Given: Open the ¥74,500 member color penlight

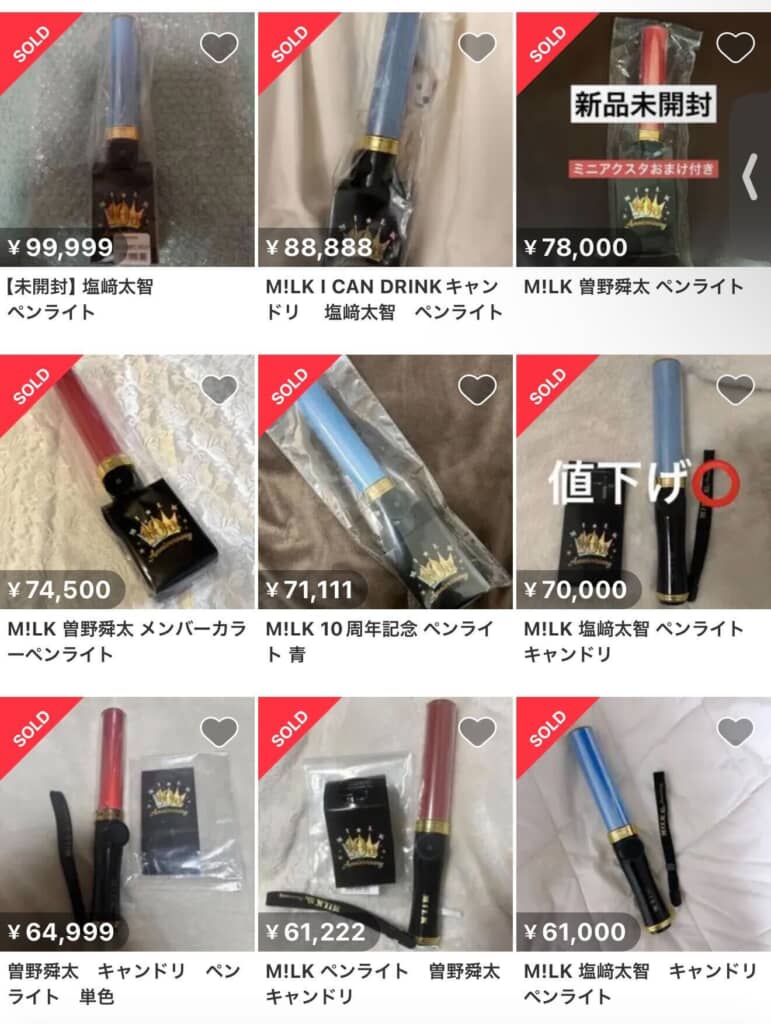Looking at the screenshot, I should (127, 480).
